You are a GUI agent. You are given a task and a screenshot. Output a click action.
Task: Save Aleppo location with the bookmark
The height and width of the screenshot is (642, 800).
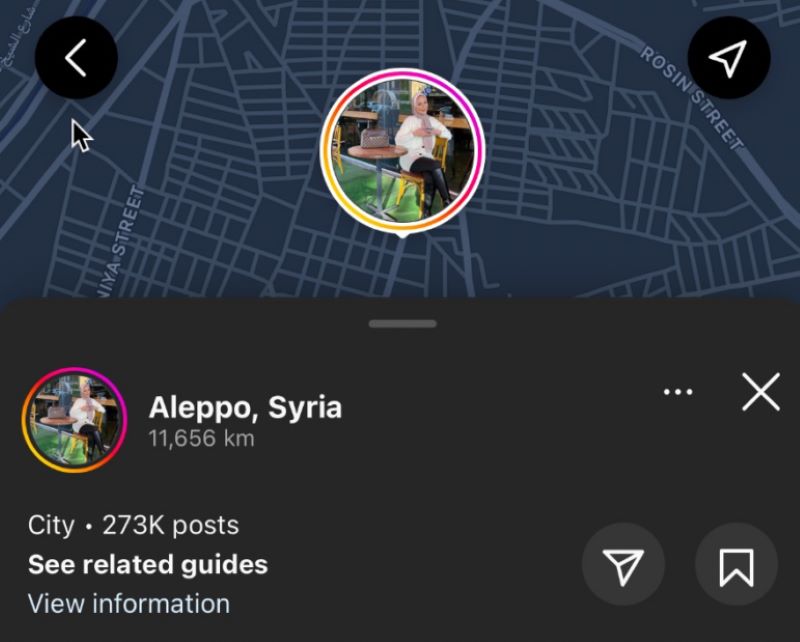click(735, 568)
